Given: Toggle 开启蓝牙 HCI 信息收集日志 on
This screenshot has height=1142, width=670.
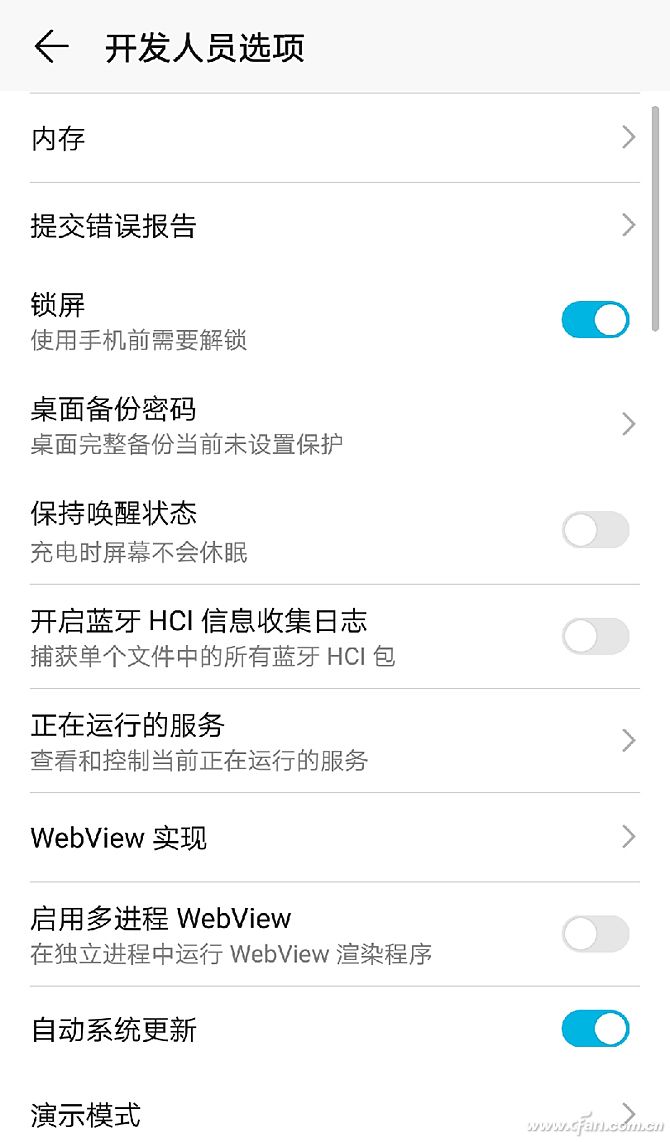Looking at the screenshot, I should [595, 636].
